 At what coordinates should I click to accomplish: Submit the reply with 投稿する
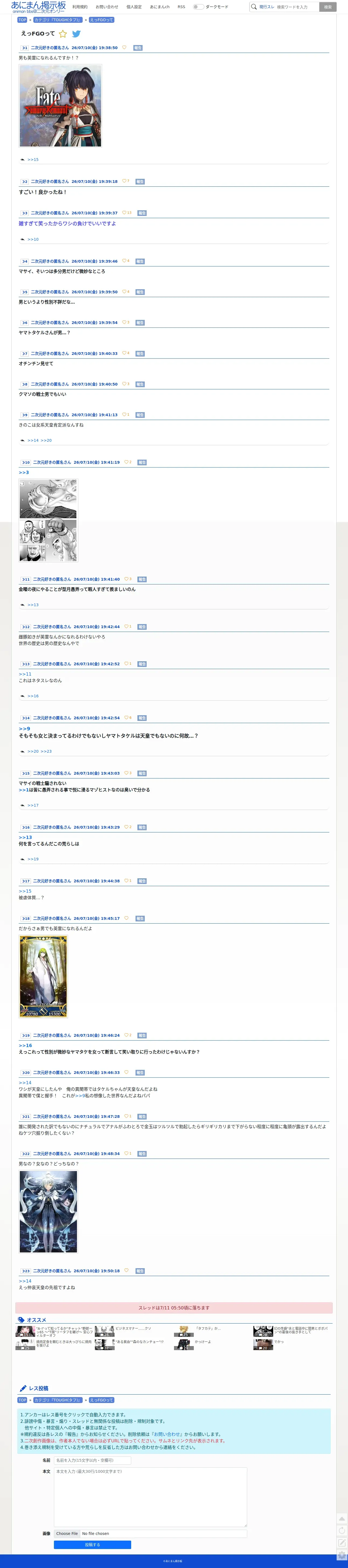pos(92,1544)
